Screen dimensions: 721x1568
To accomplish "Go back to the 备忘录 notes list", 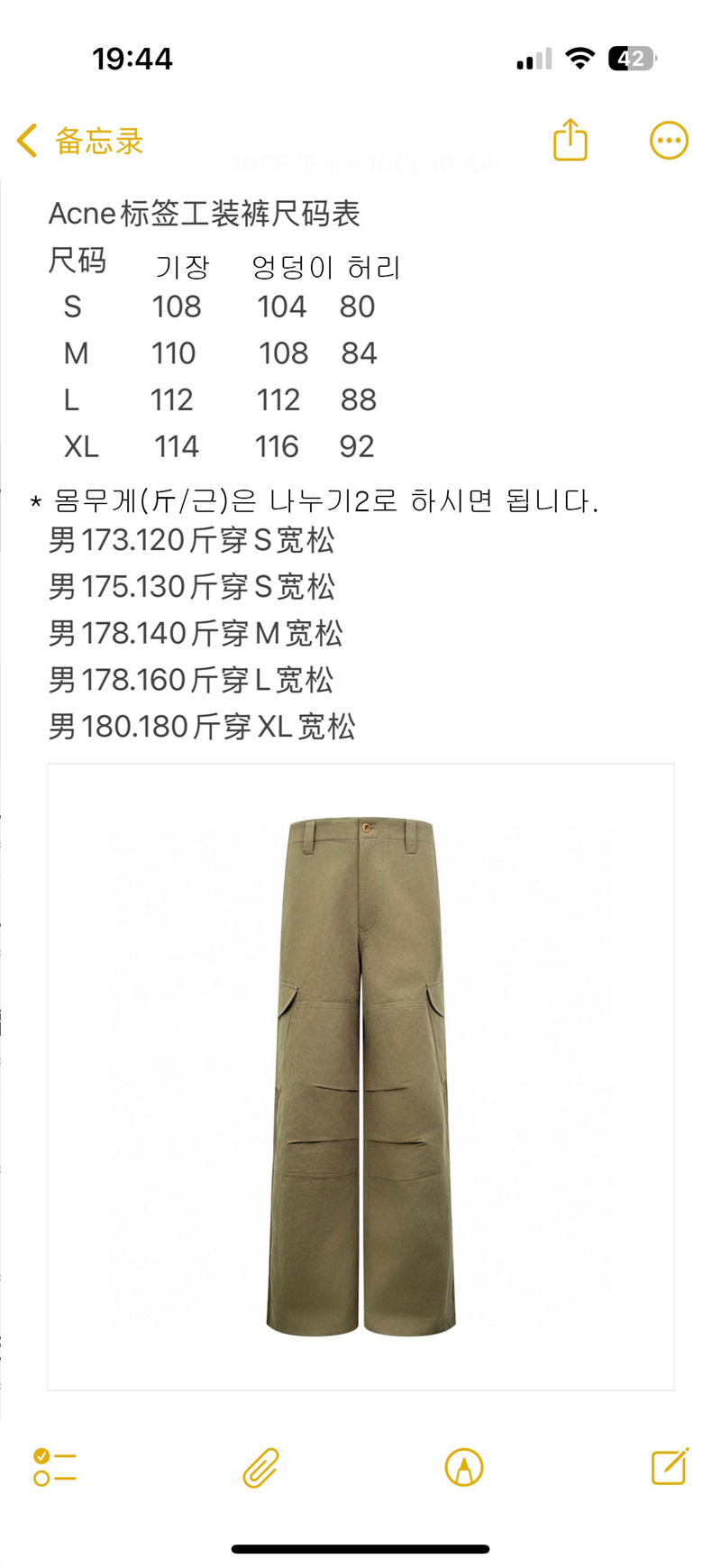I will [x=80, y=141].
